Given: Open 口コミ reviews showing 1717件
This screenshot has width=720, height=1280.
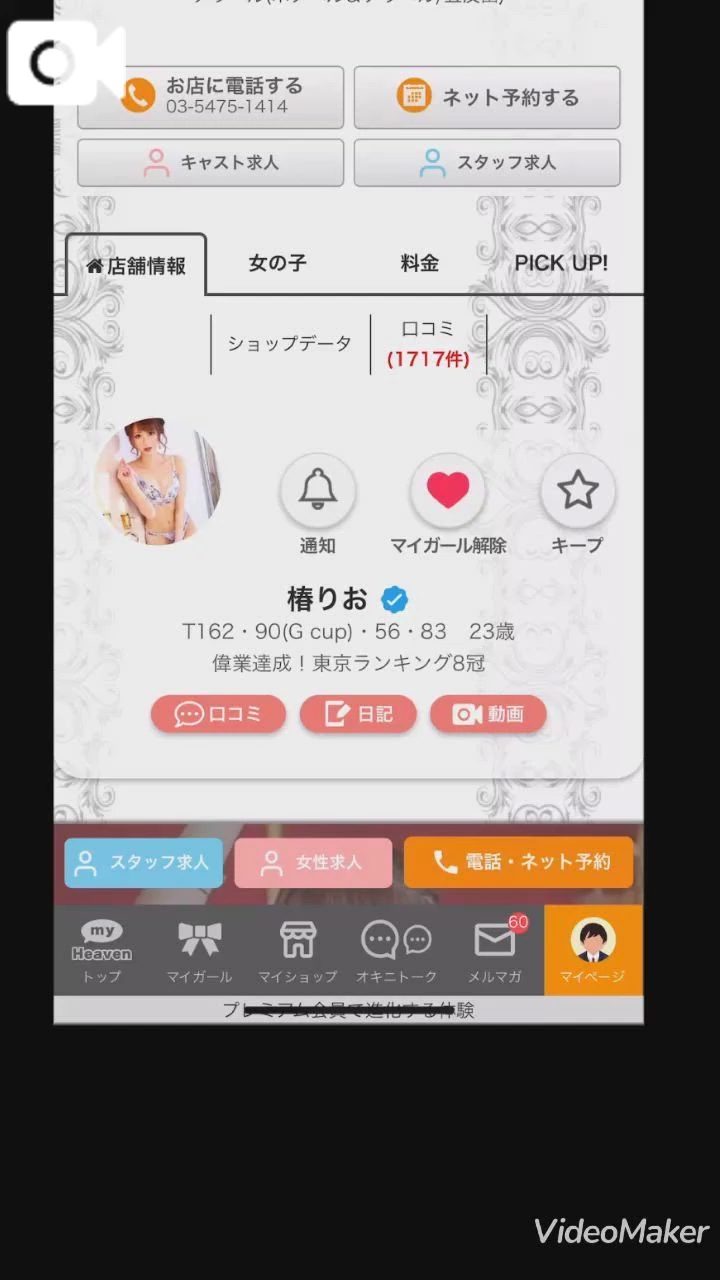Looking at the screenshot, I should pyautogui.click(x=429, y=343).
